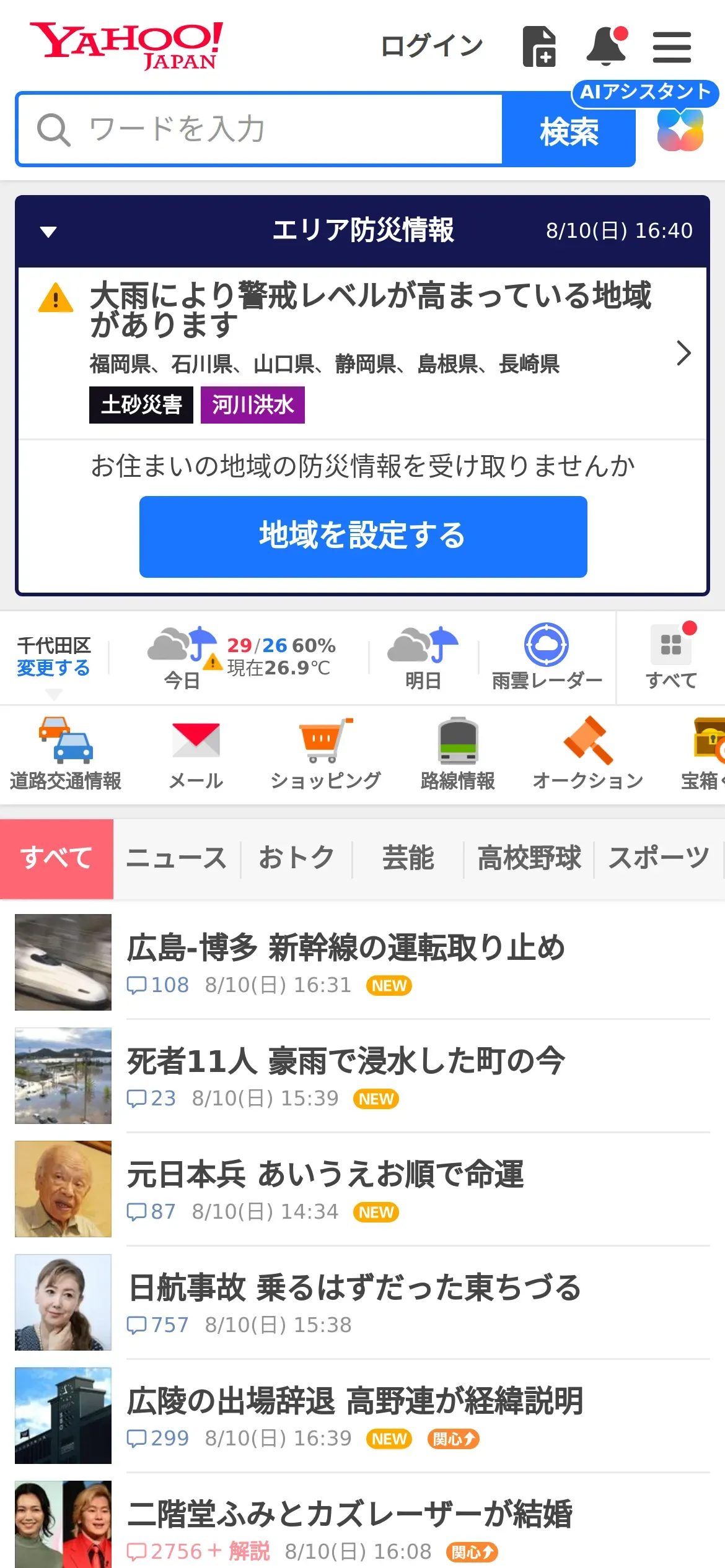Tap the 検索 search button
The width and height of the screenshot is (725, 1568).
[568, 131]
